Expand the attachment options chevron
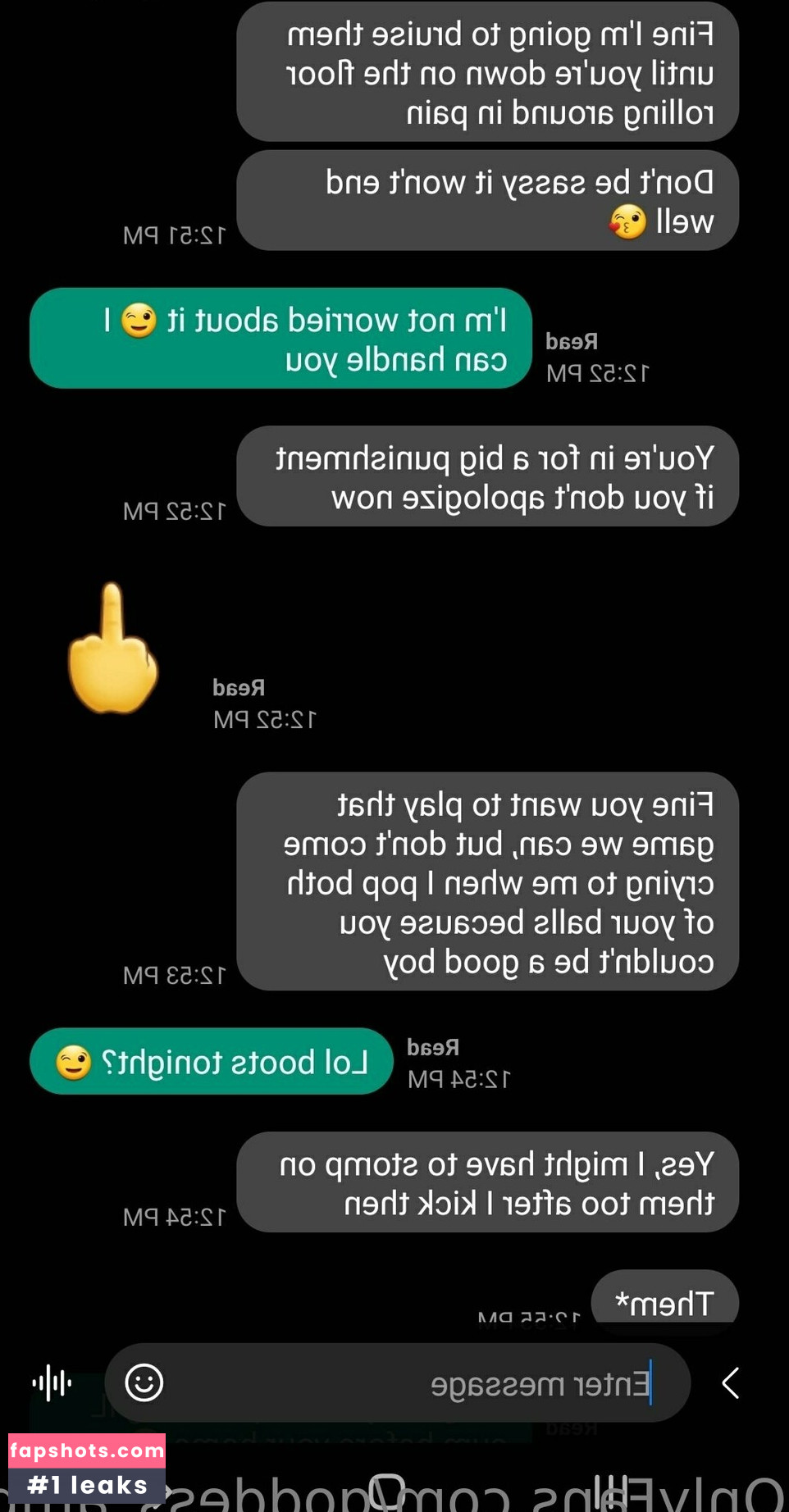Screen dimensions: 789x1512 coord(730,1383)
